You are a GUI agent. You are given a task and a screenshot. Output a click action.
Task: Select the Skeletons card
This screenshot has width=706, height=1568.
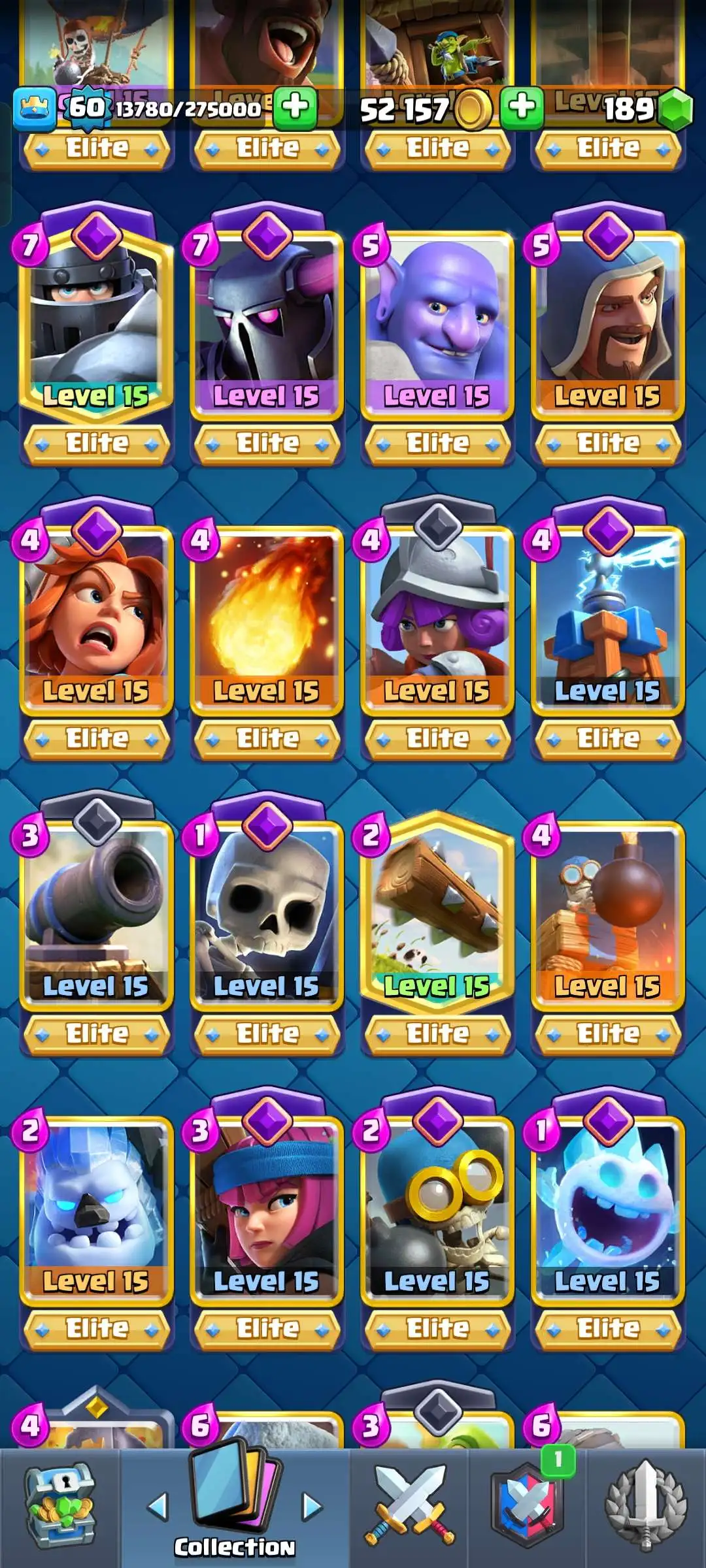point(267,911)
